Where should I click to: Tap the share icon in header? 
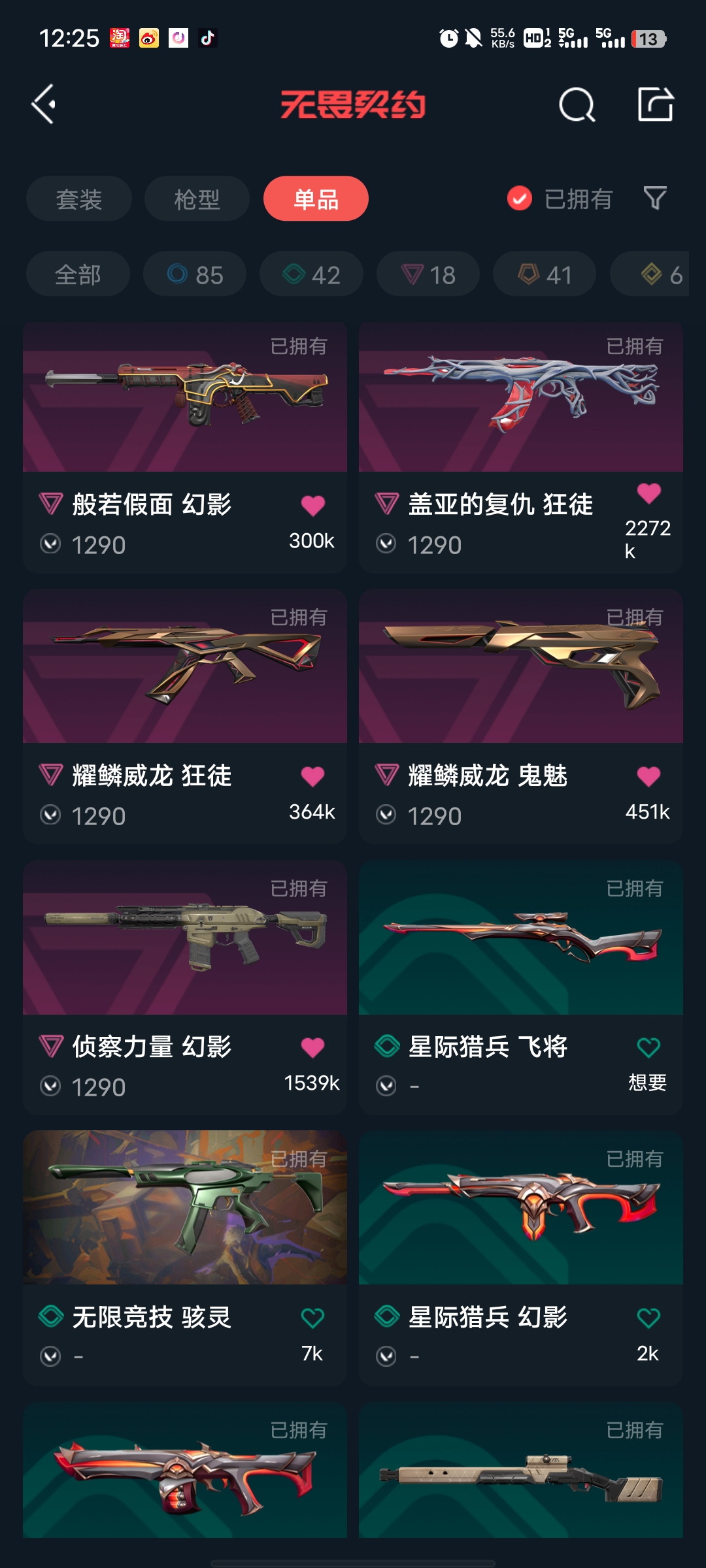coord(656,105)
